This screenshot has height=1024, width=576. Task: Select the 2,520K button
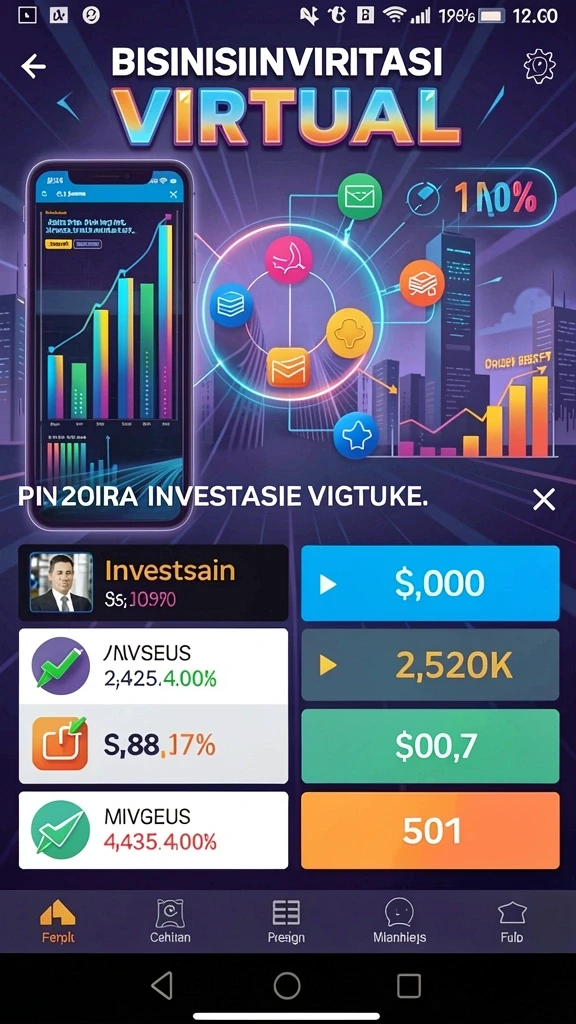pos(430,665)
